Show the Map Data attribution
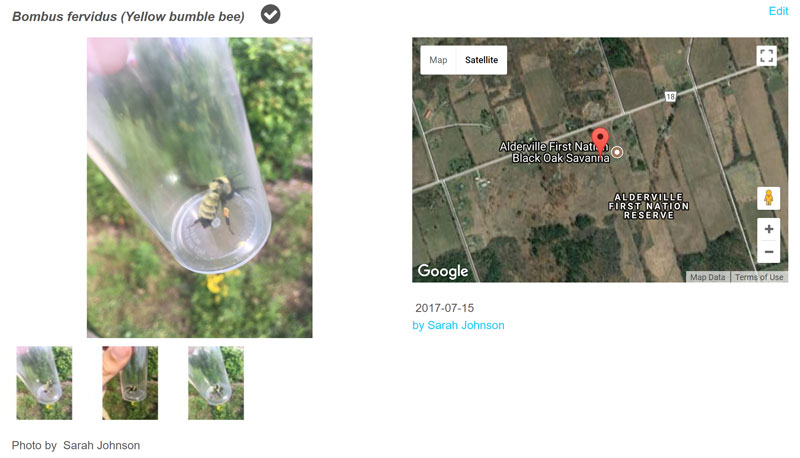 (708, 277)
